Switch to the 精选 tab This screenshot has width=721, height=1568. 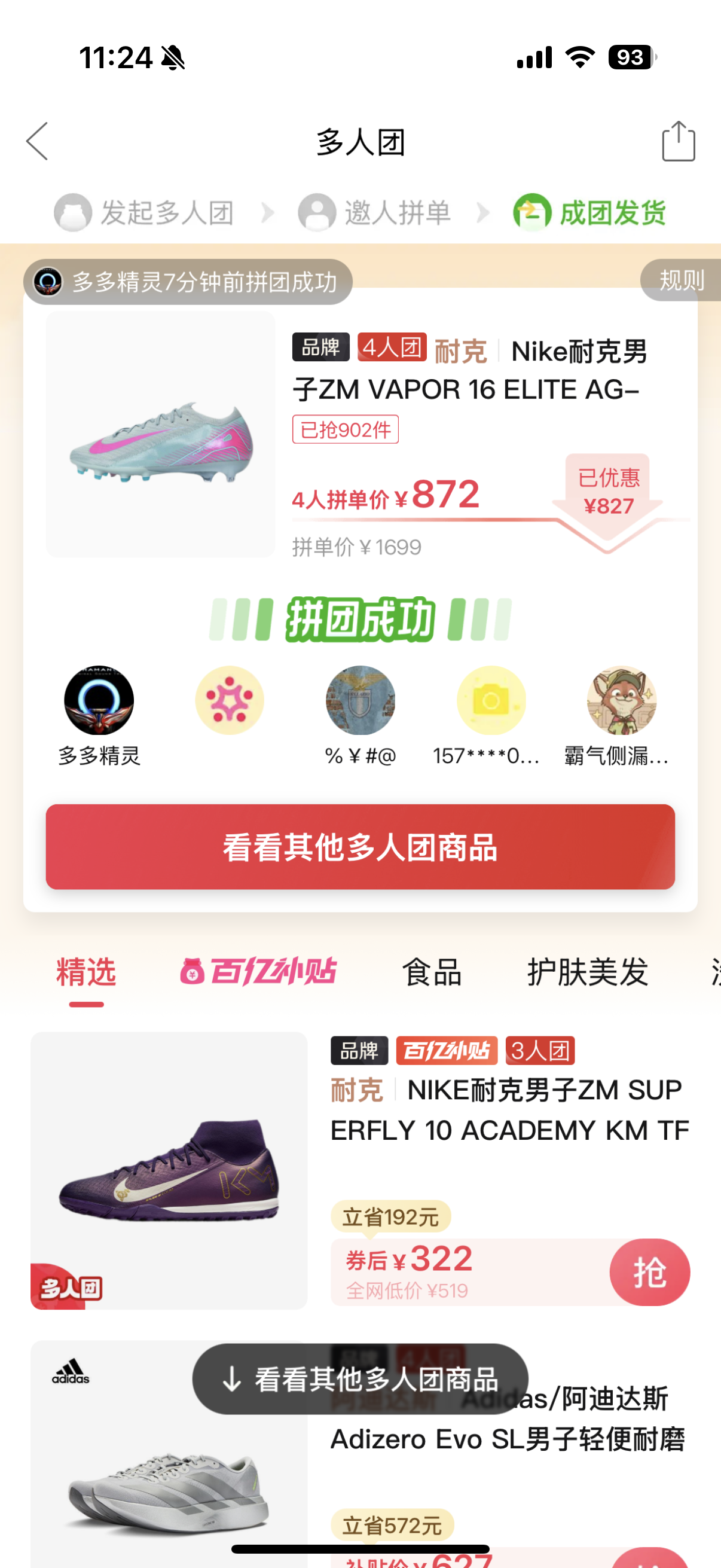point(87,972)
